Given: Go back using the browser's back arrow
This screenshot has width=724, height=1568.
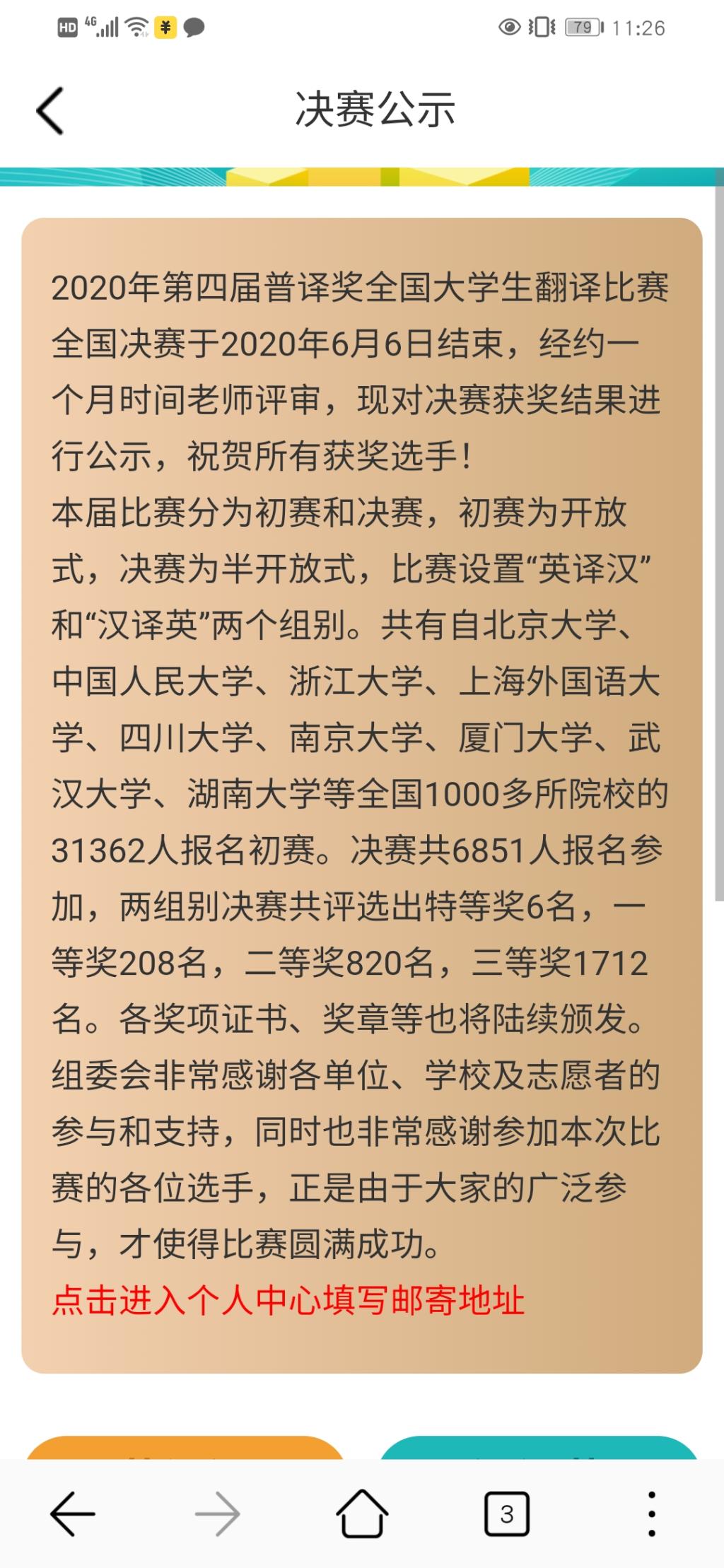Looking at the screenshot, I should click(73, 1514).
